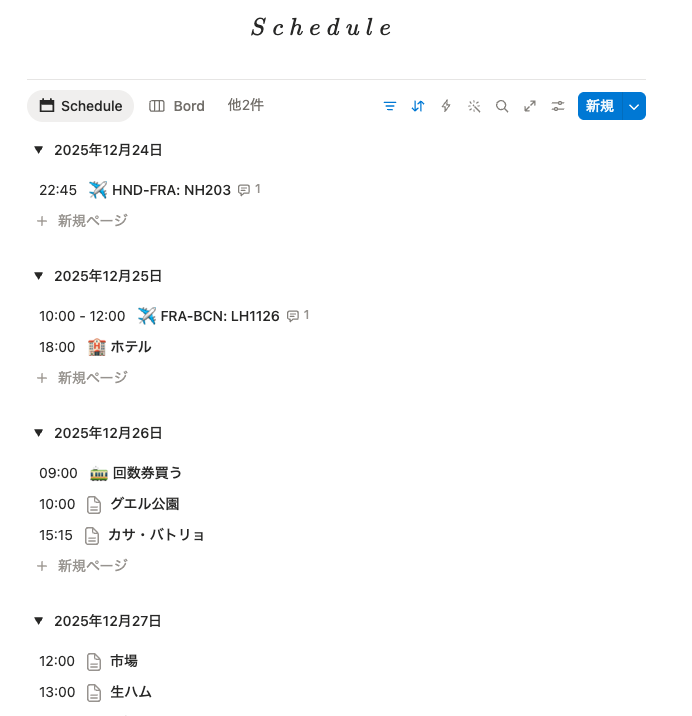Collapse the 2025年12月24日 group

tap(38, 150)
